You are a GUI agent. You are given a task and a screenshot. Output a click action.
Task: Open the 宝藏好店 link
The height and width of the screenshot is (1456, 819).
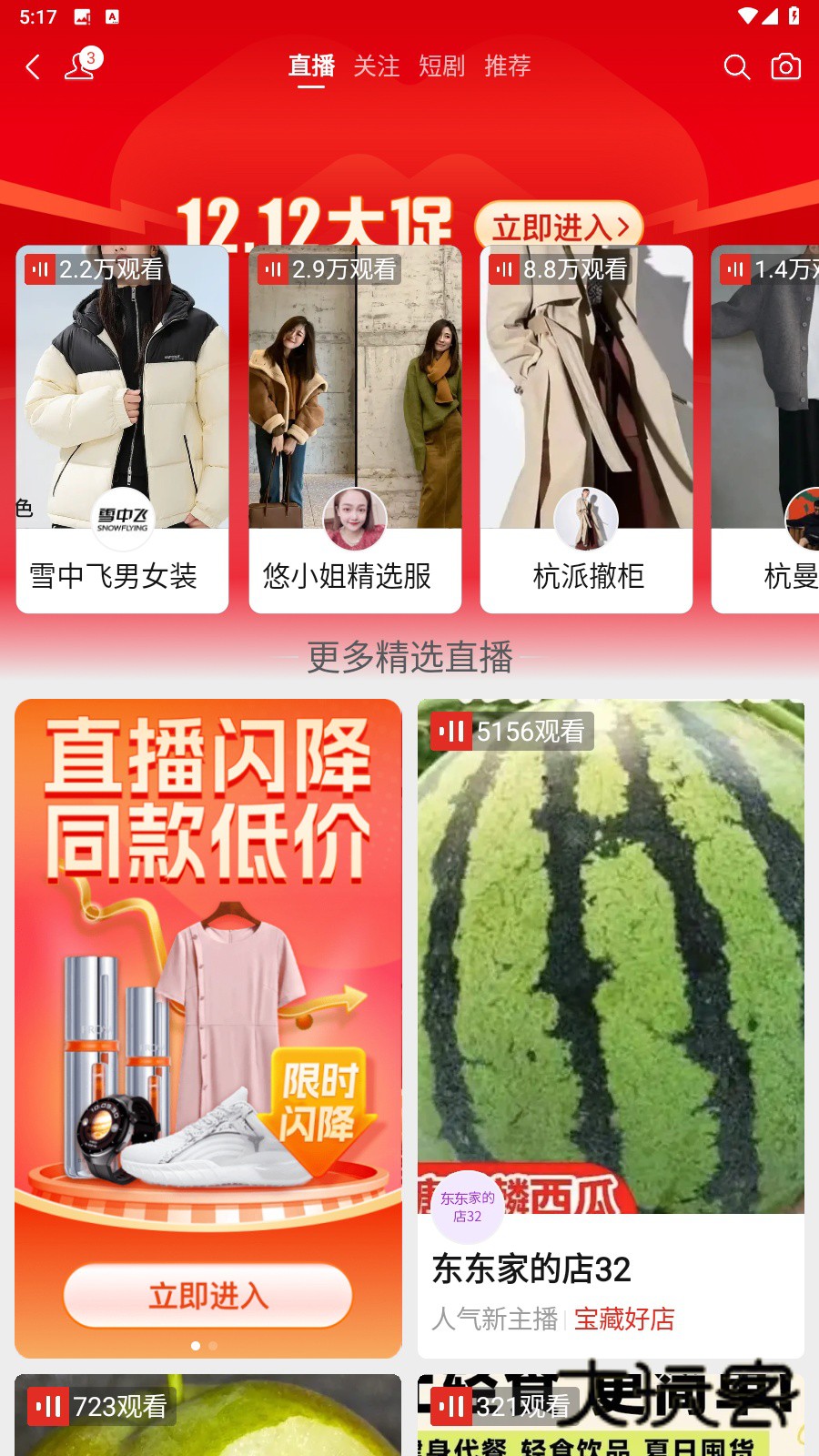[x=623, y=1319]
